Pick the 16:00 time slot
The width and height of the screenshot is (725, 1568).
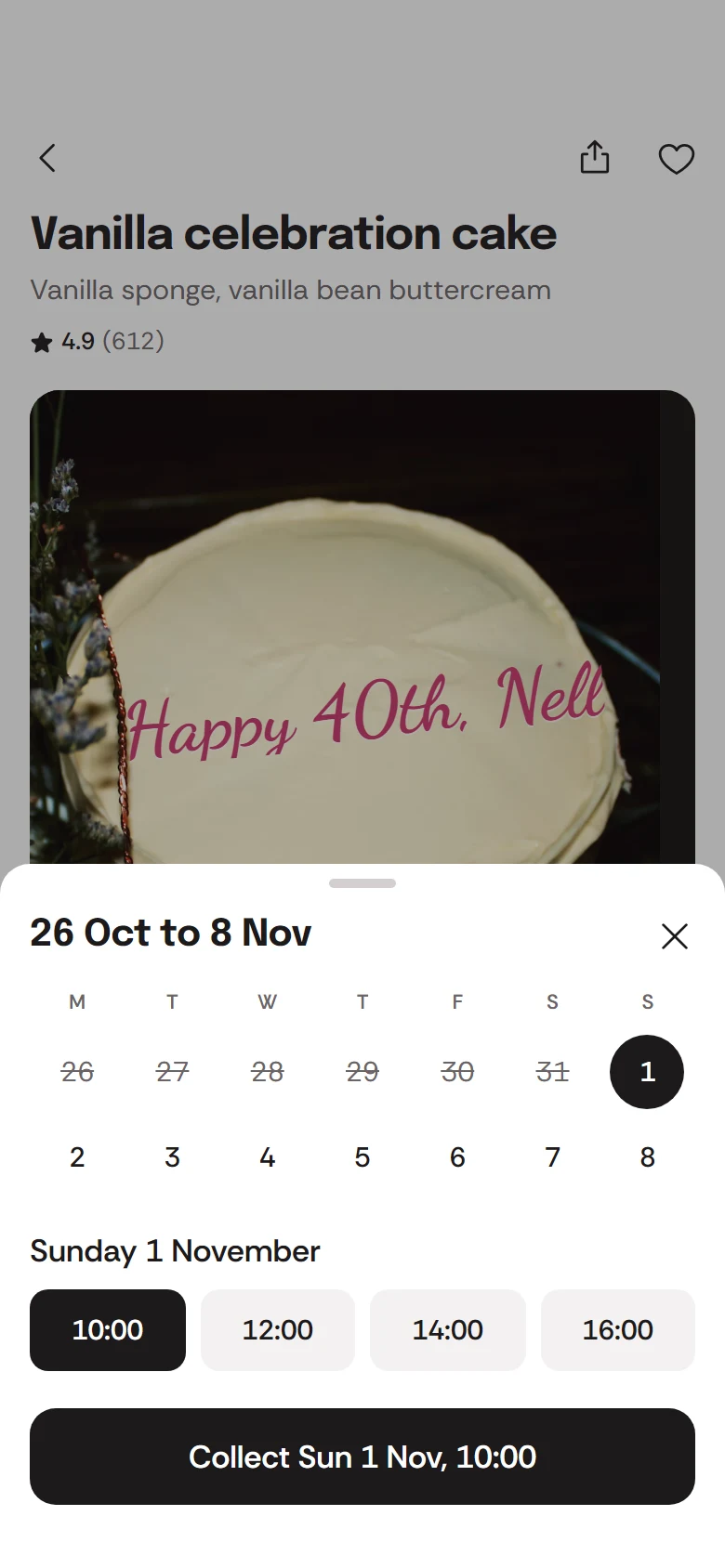618,1330
